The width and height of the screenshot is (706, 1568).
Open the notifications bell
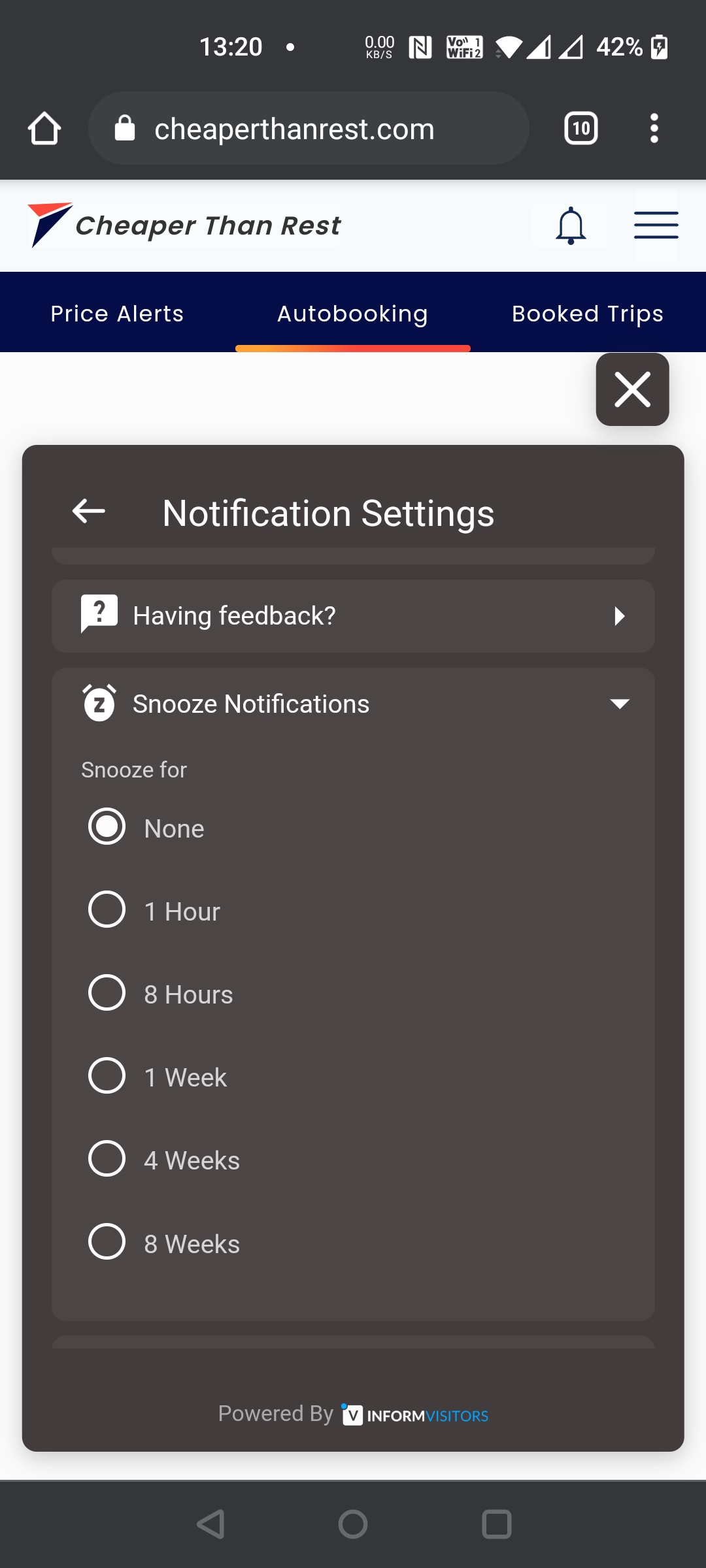coord(571,225)
